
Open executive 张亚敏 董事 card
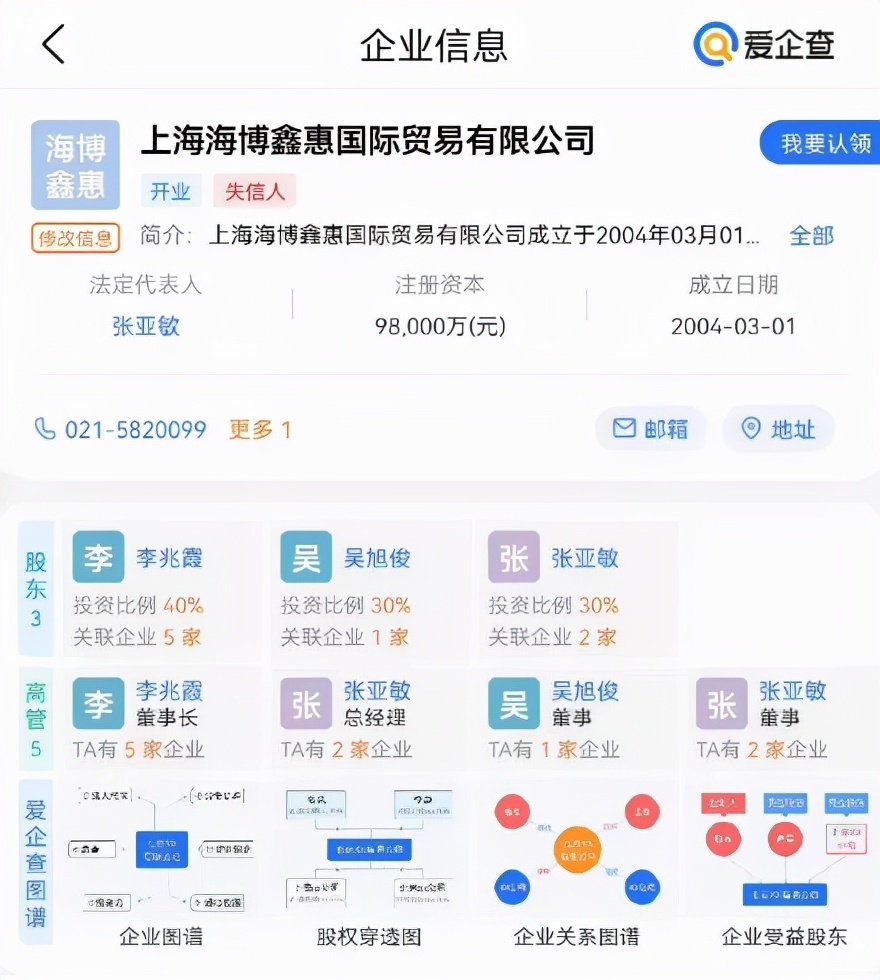click(784, 719)
